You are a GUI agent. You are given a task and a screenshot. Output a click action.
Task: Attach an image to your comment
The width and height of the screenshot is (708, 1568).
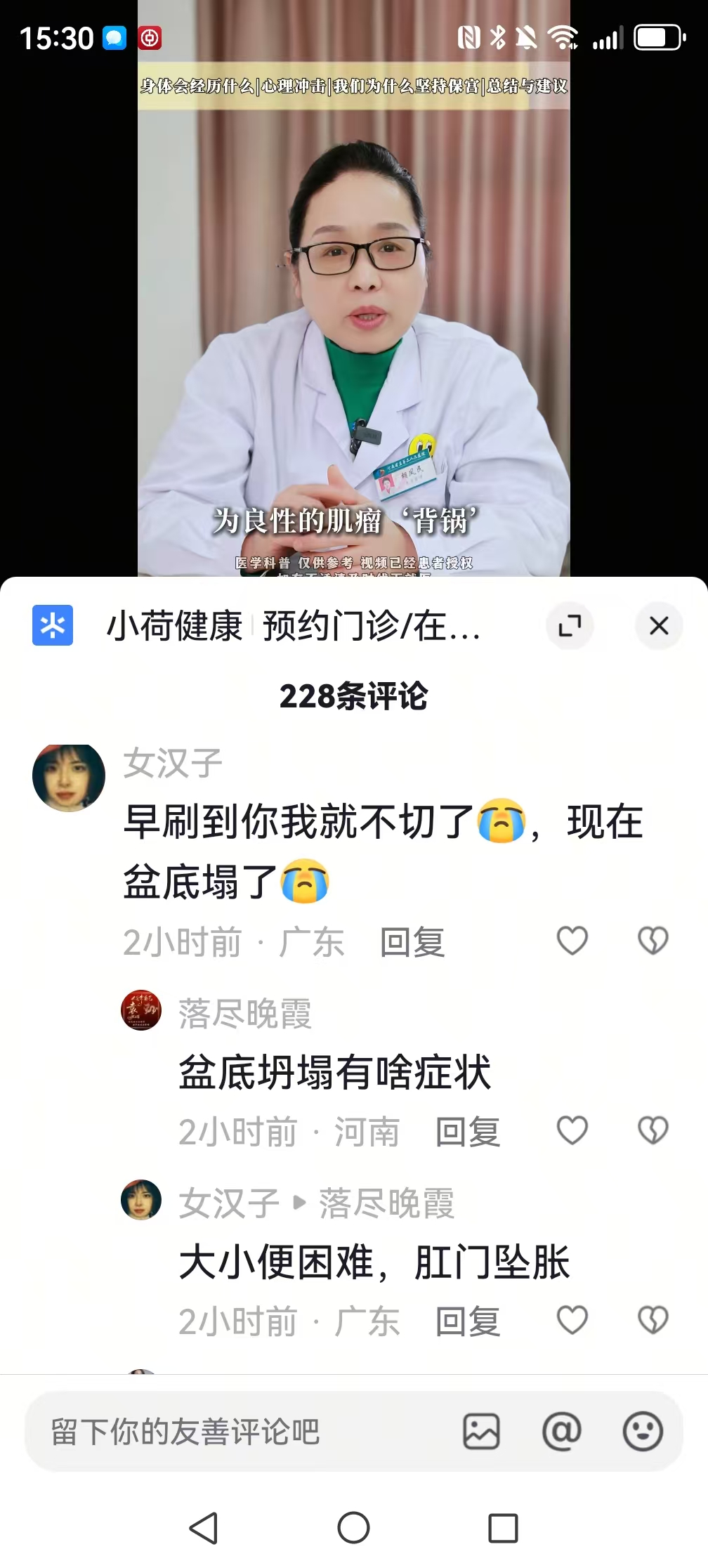[481, 1431]
